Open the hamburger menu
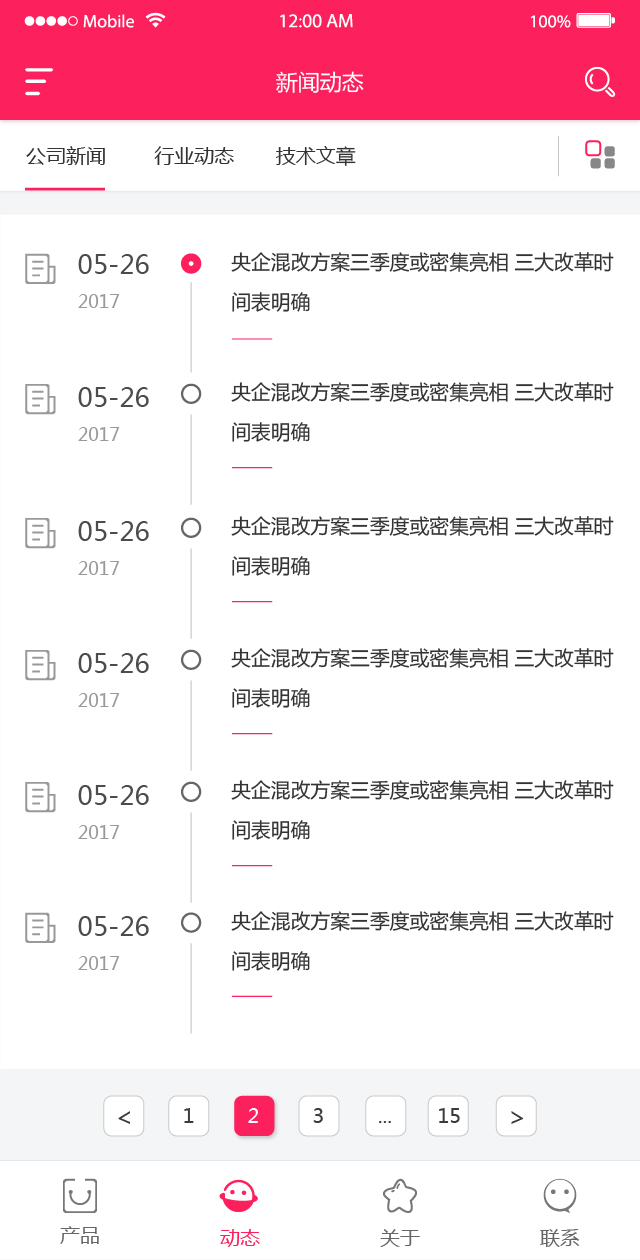The image size is (640, 1260). pyautogui.click(x=39, y=82)
